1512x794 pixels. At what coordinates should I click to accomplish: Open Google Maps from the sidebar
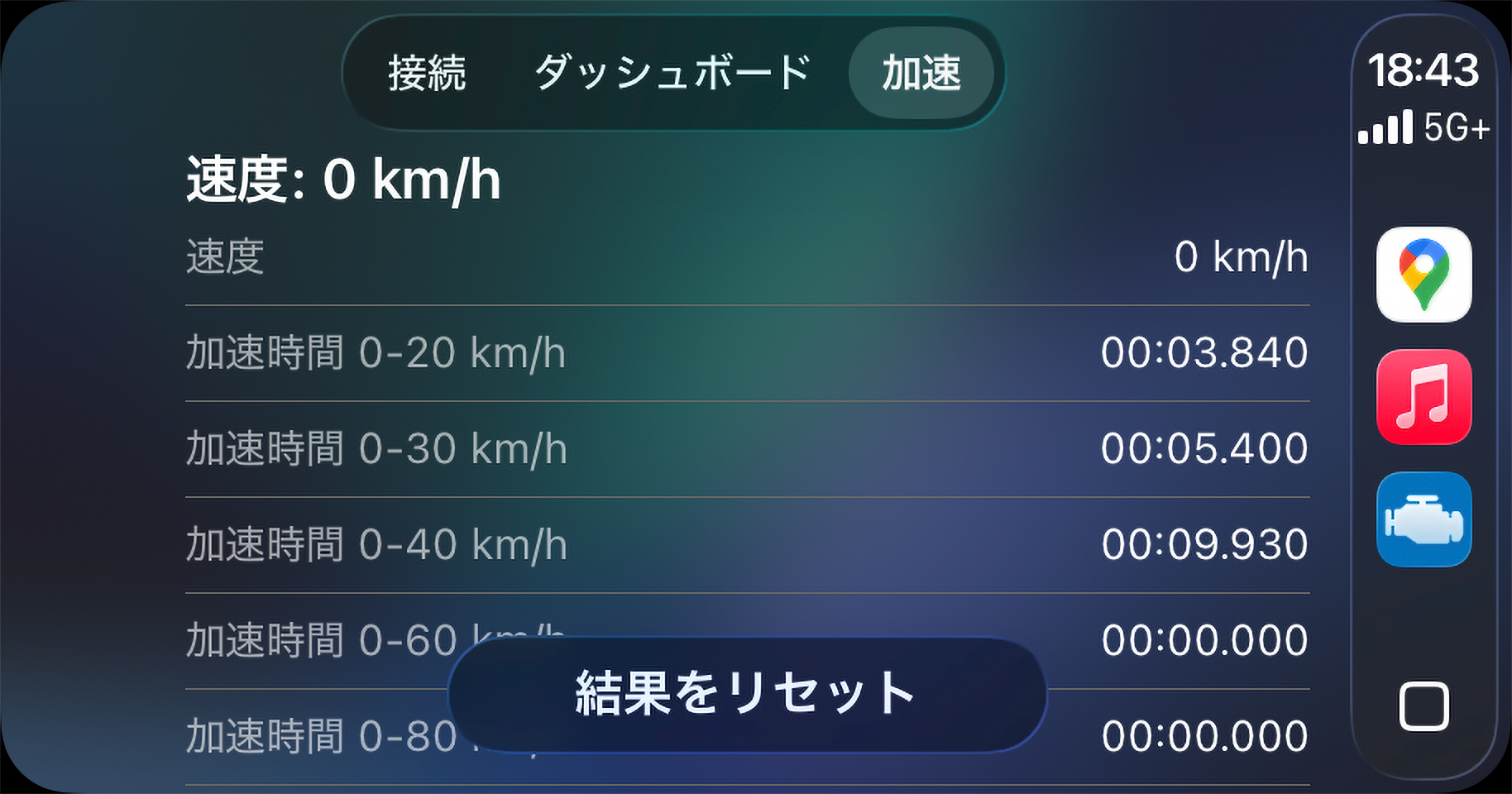tap(1423, 275)
